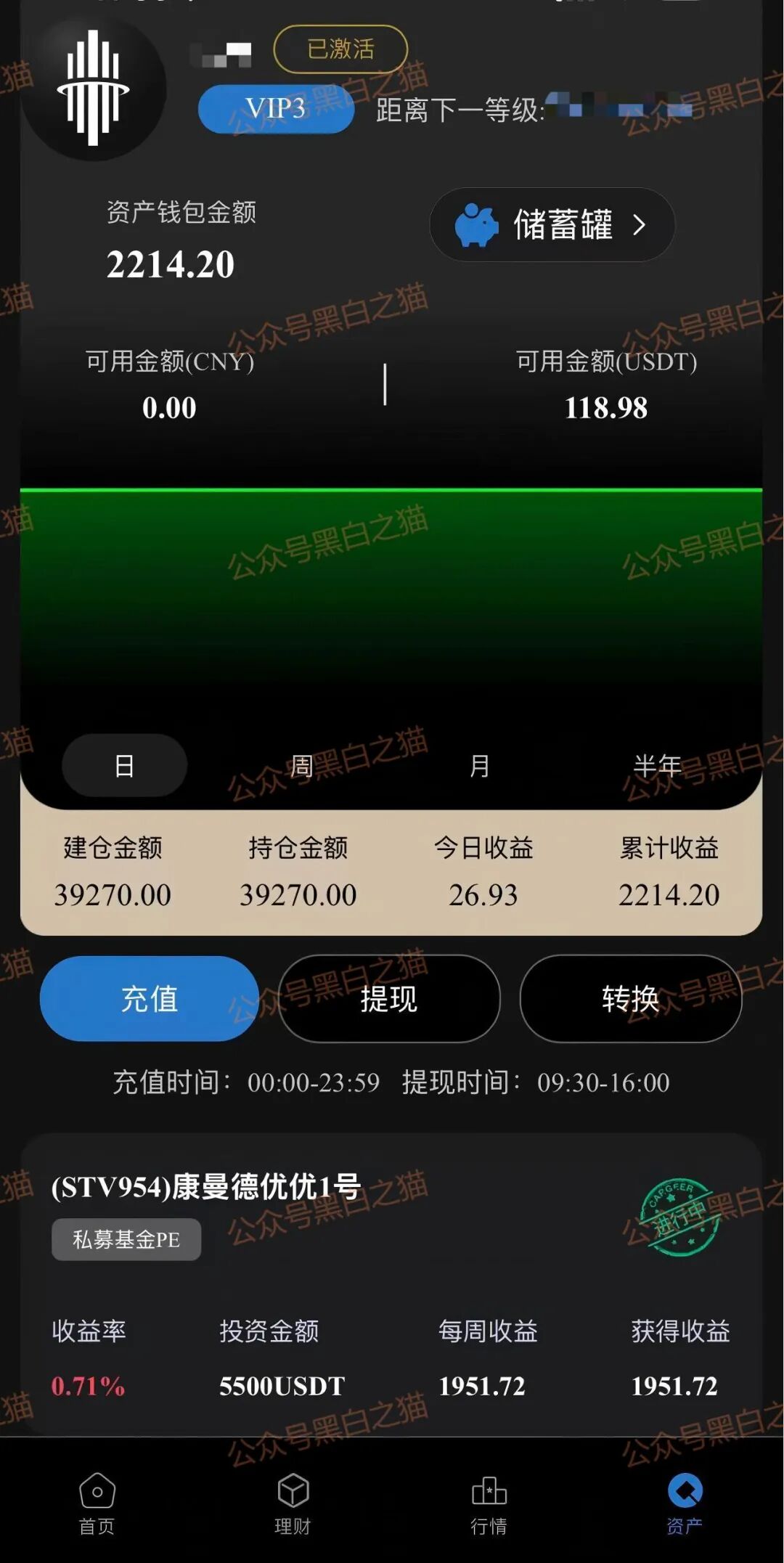Screen dimensions: 784x1563
Task: Expand the 储蓄罐 section via chevron
Action: click(x=640, y=225)
